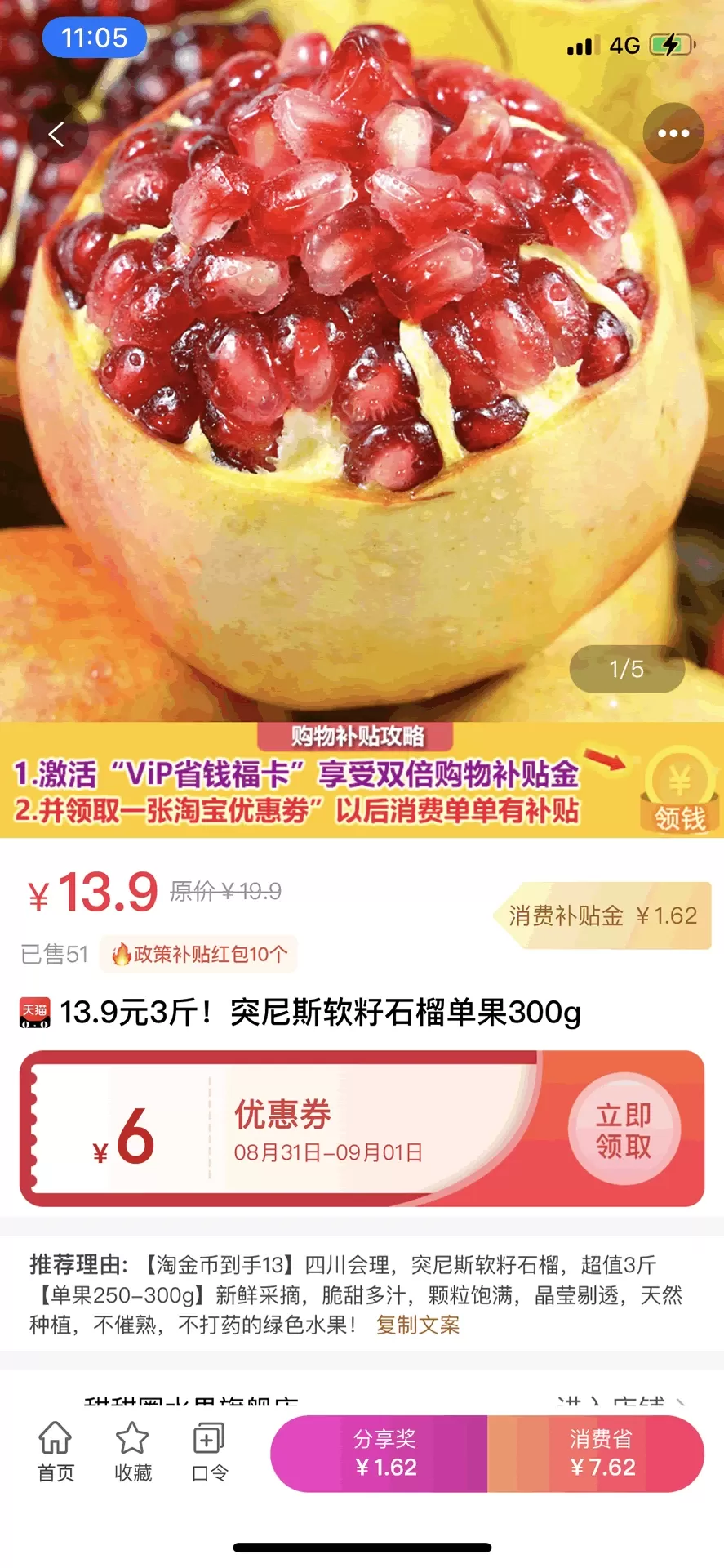Tap 分享奖 ¥1.62 share reward button

click(384, 1454)
